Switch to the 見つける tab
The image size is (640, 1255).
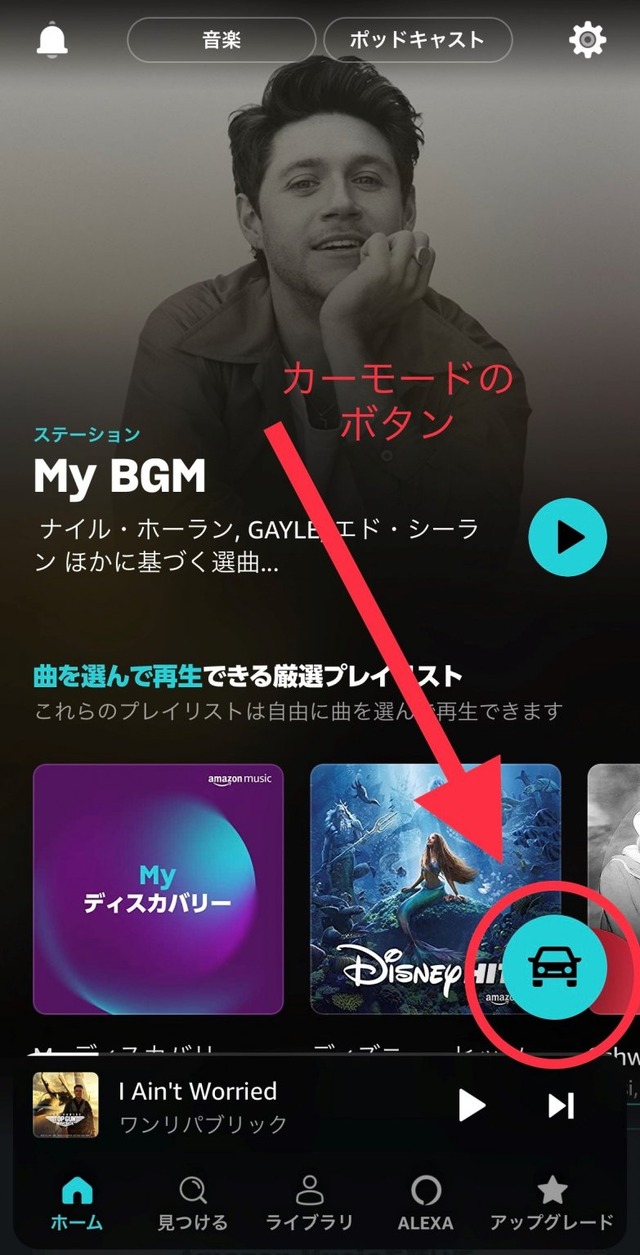pos(192,1203)
